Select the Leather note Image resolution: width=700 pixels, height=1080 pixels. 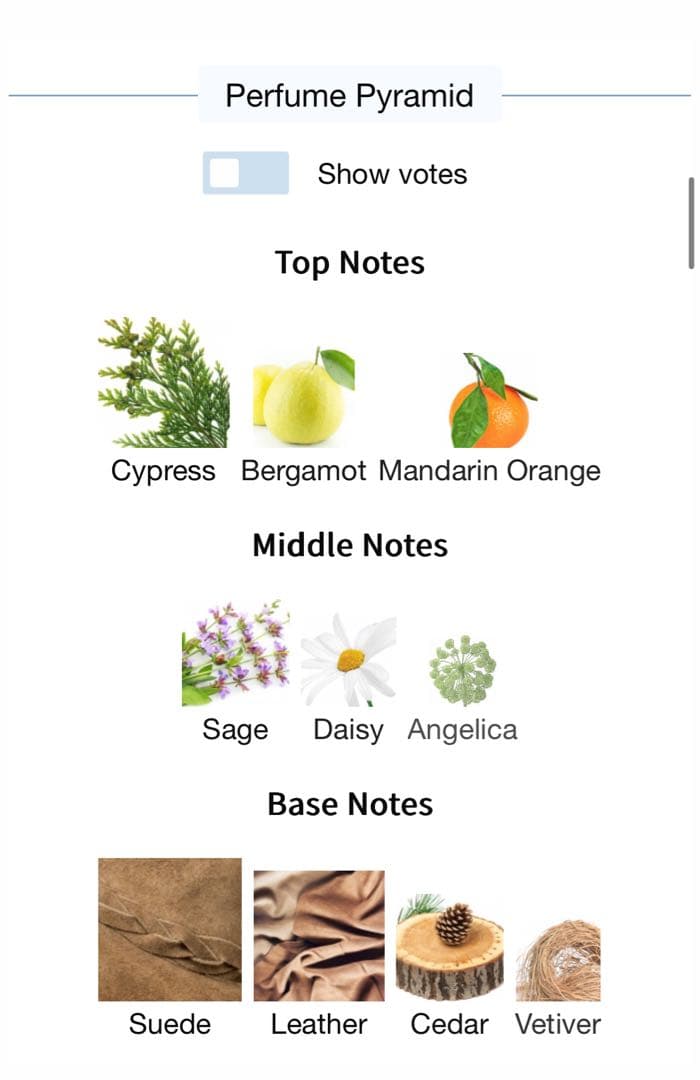click(x=319, y=936)
